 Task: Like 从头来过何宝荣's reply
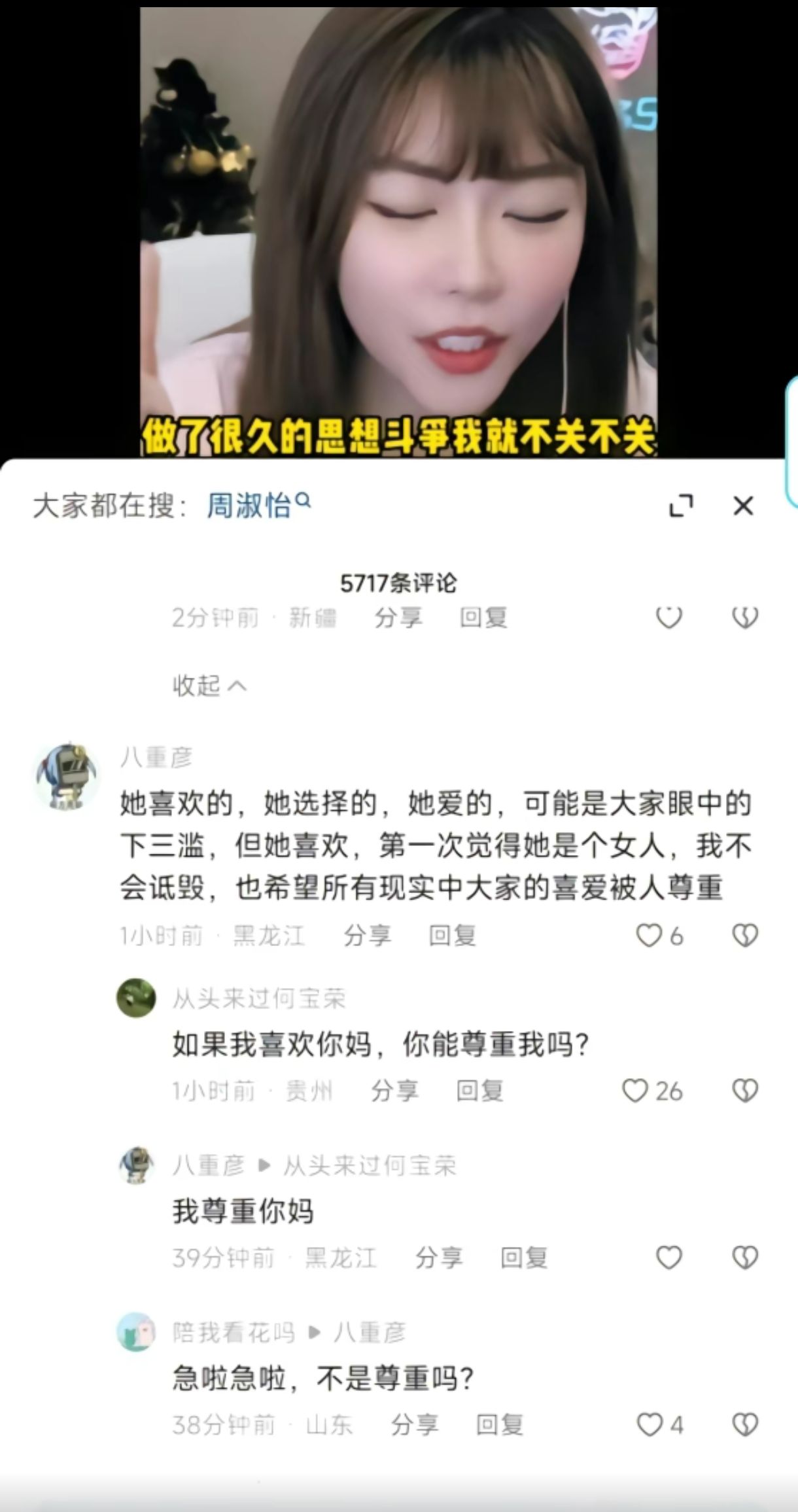click(x=634, y=1091)
